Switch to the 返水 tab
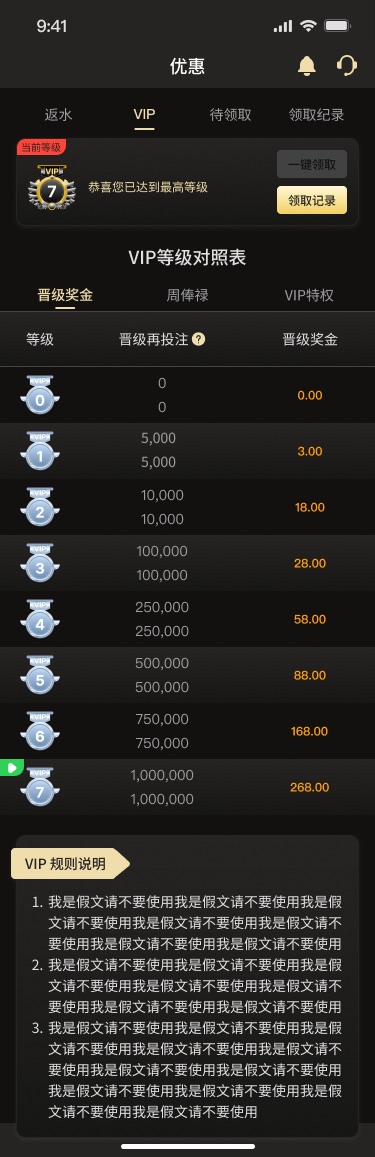The image size is (375, 1157). pos(58,114)
